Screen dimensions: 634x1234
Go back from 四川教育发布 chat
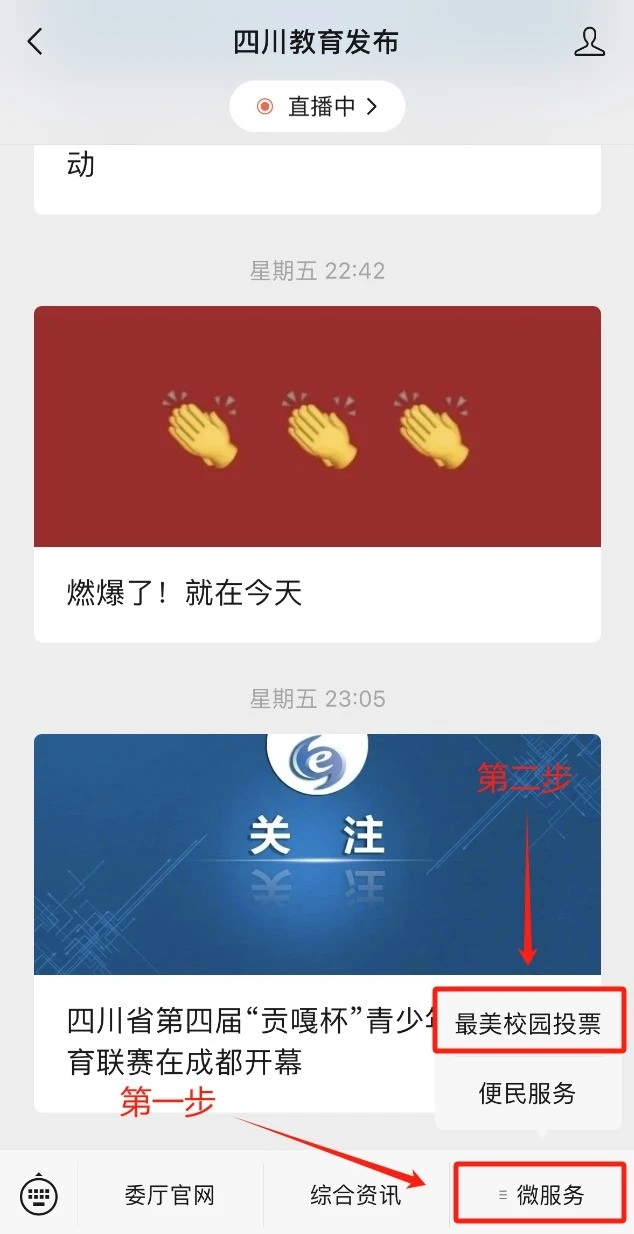(35, 42)
